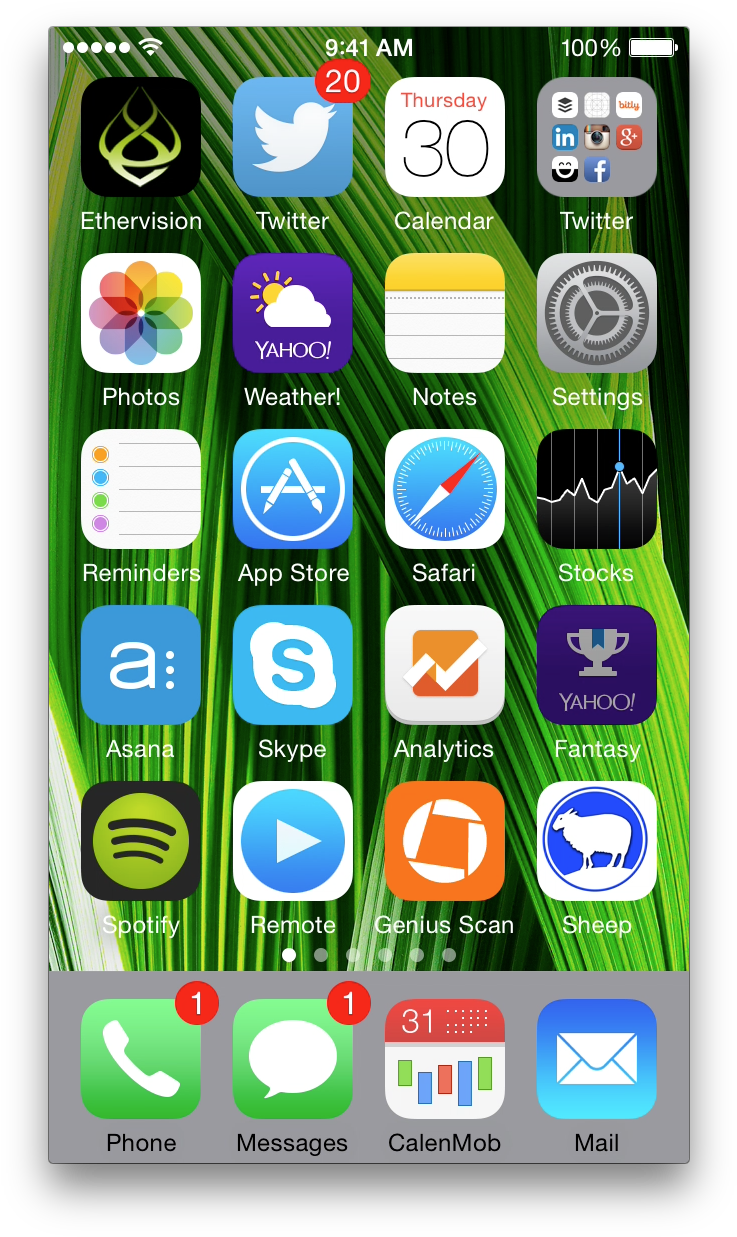Open the Reminders app
The height and width of the screenshot is (1237, 737).
click(x=141, y=489)
